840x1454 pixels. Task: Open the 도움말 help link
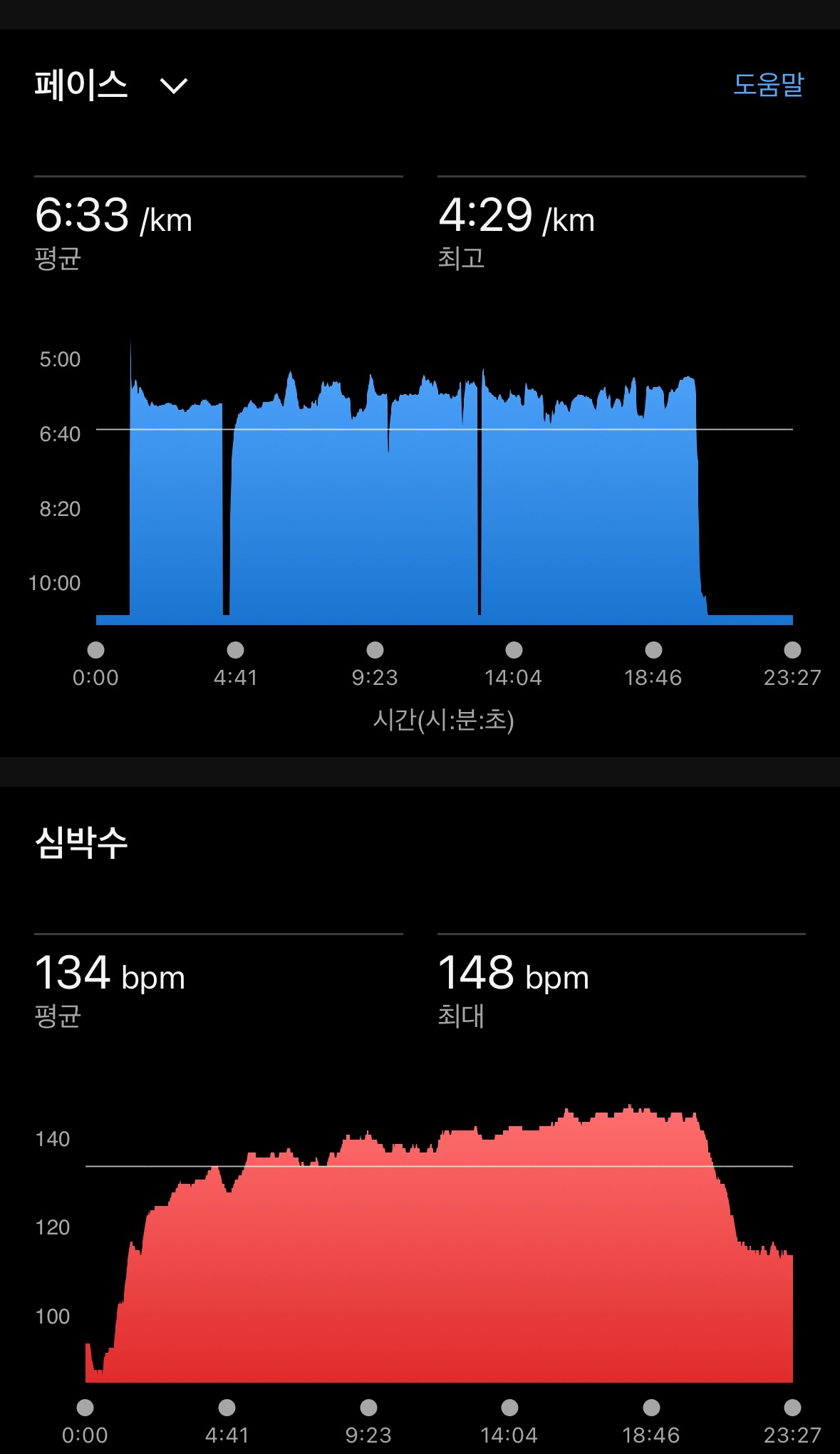768,85
